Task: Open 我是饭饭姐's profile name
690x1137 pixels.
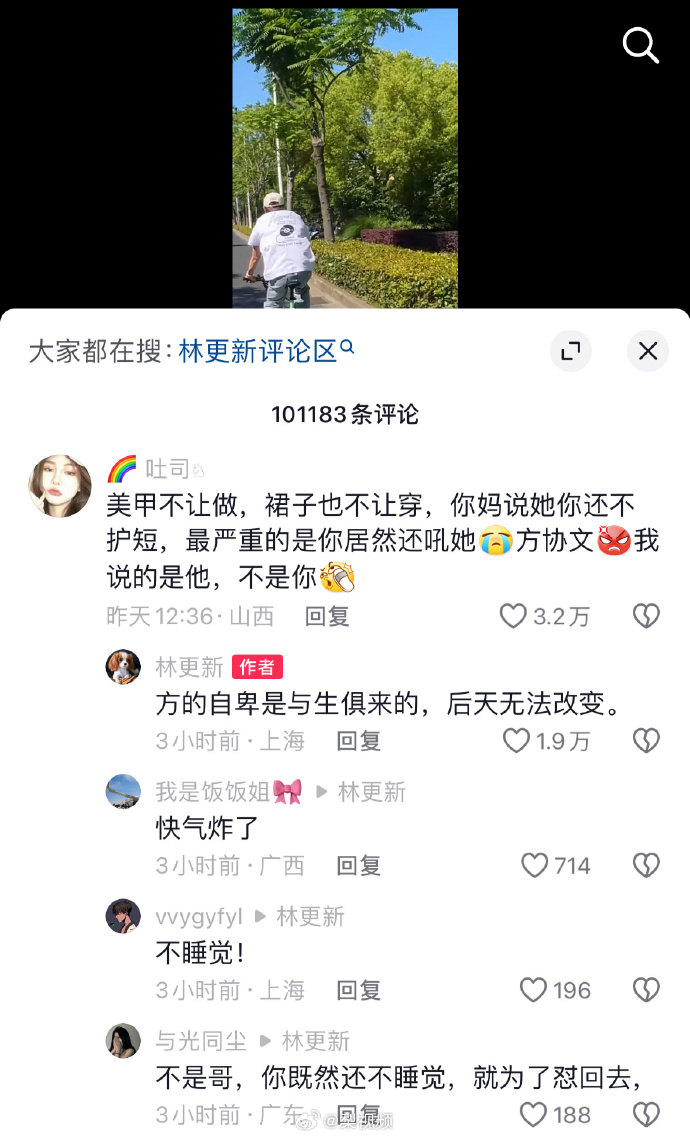Action: [x=213, y=792]
